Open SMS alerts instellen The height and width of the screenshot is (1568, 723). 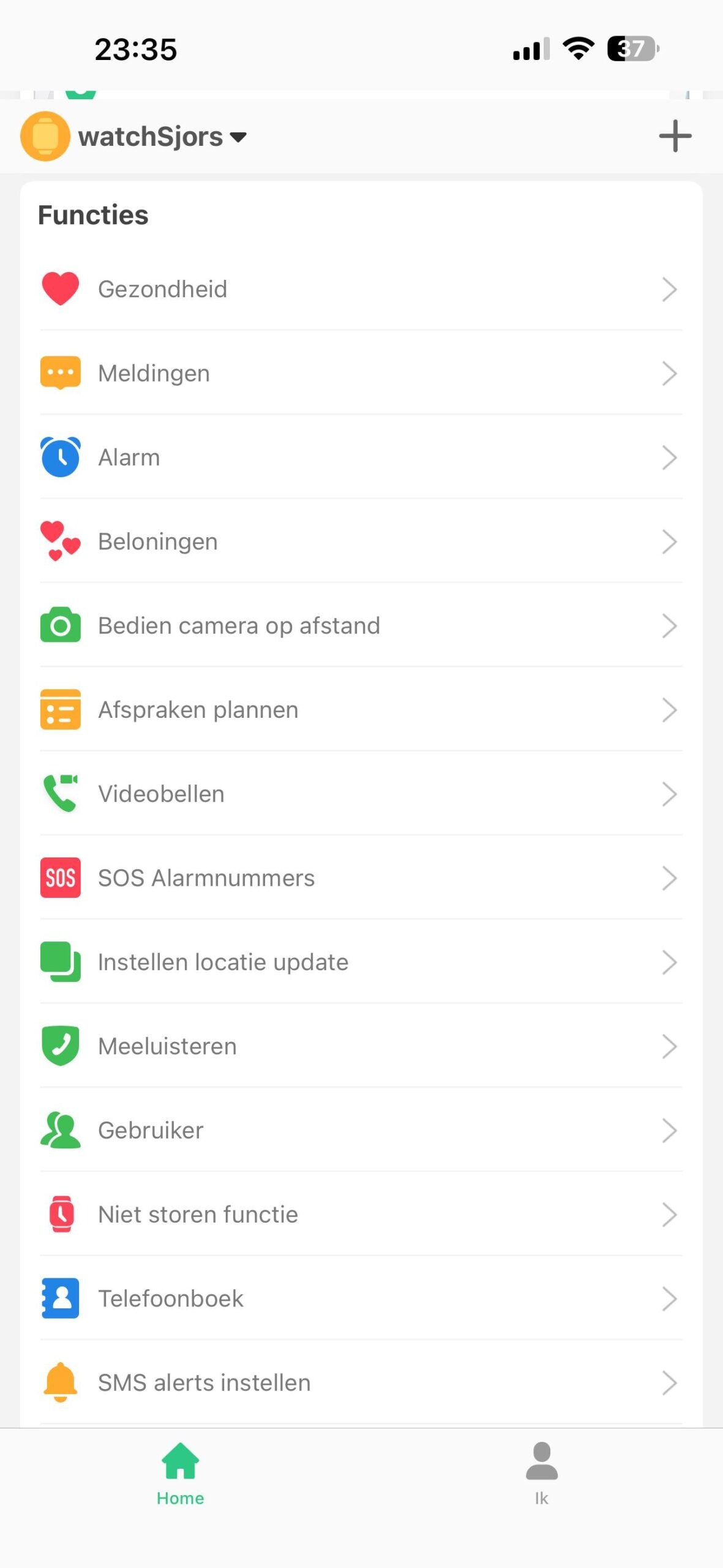[x=361, y=1382]
